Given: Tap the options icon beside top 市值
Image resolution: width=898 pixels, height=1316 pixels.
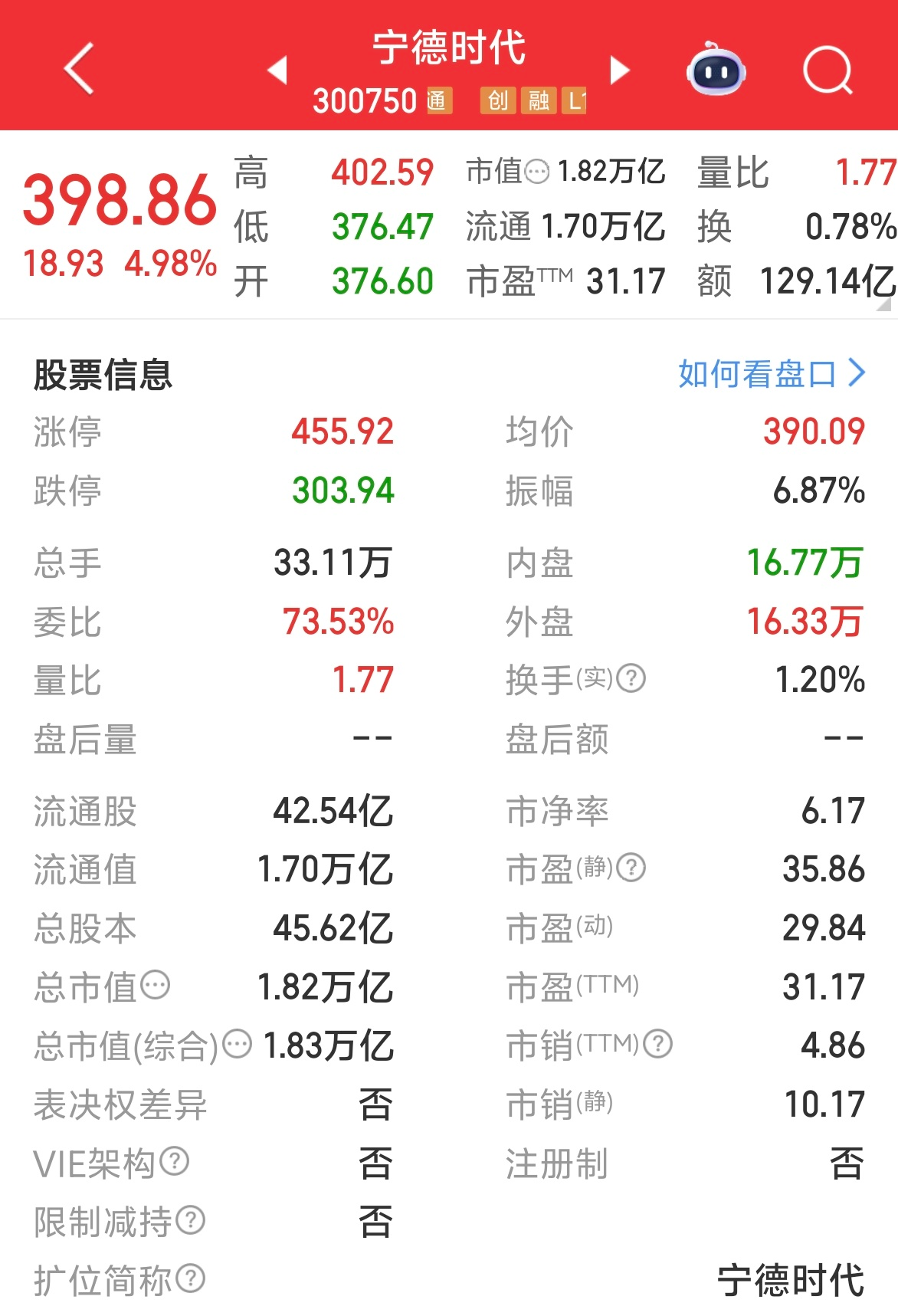Looking at the screenshot, I should [x=537, y=171].
